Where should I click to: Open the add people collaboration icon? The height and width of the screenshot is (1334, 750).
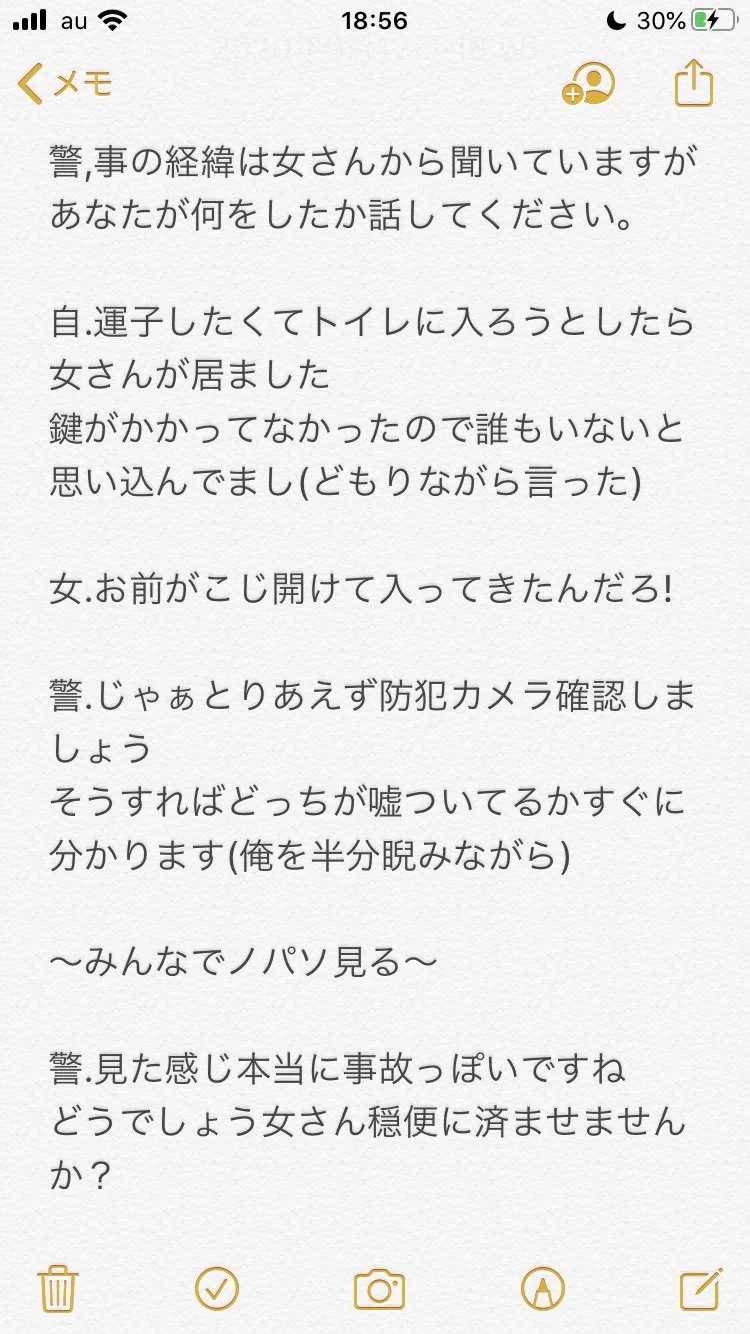click(x=587, y=85)
